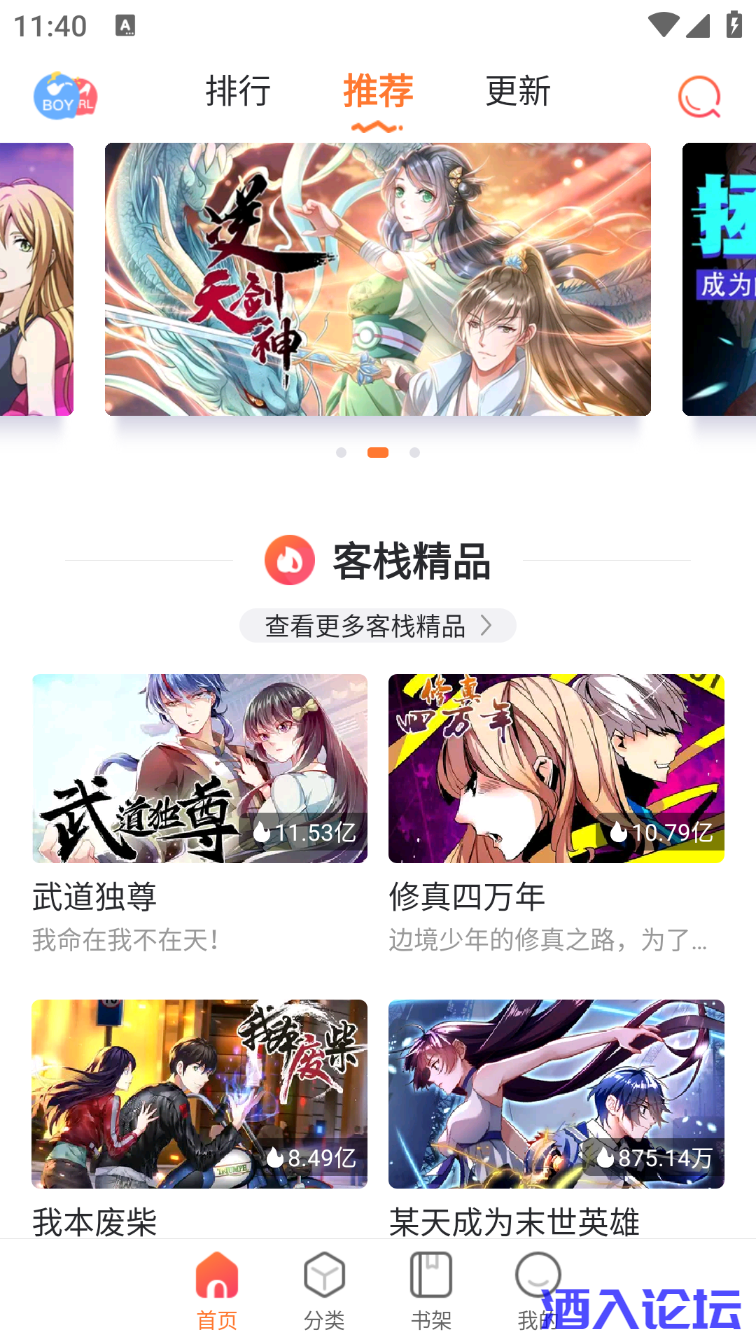Go to the 首页 tab
This screenshot has width=756, height=1344.
(x=217, y=1290)
